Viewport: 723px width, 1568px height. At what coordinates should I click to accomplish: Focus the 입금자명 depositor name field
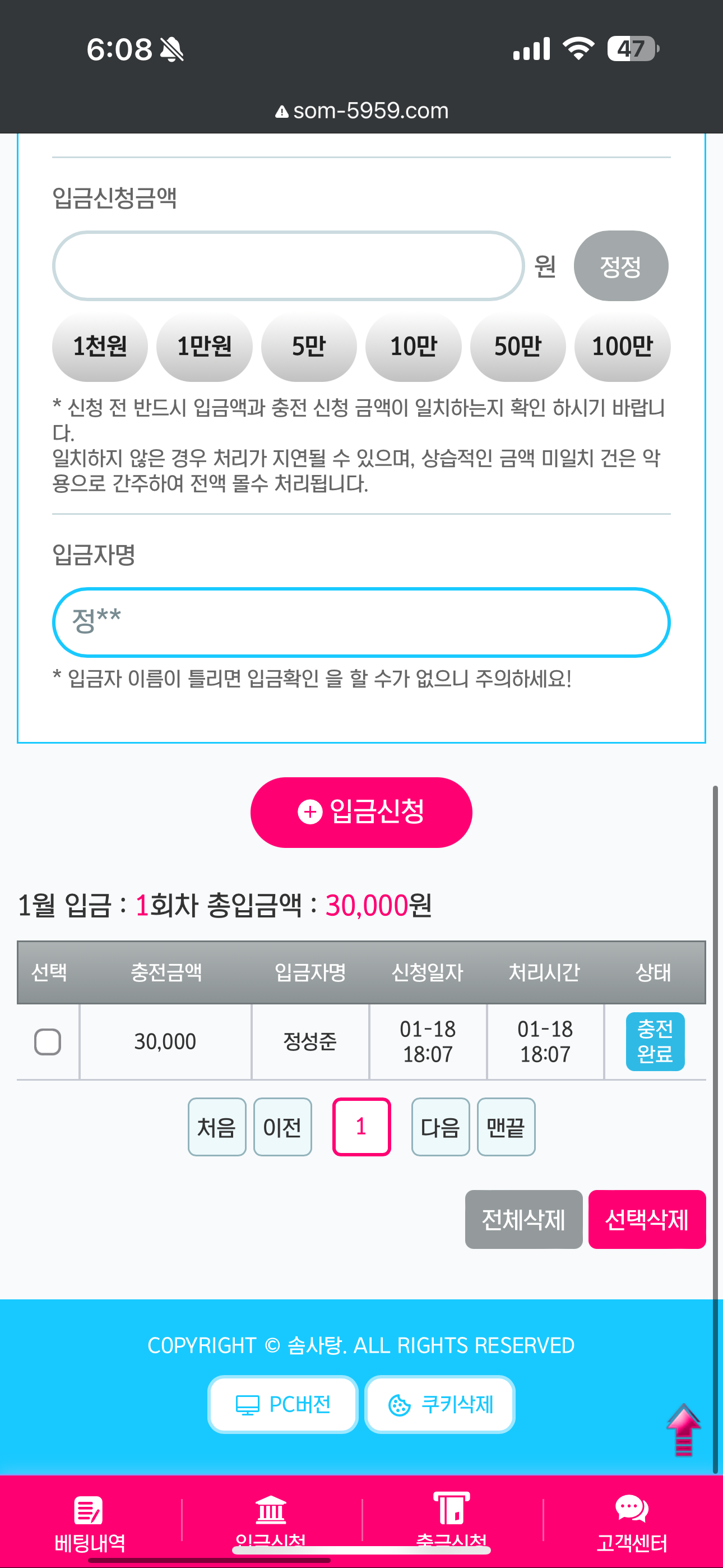[361, 622]
